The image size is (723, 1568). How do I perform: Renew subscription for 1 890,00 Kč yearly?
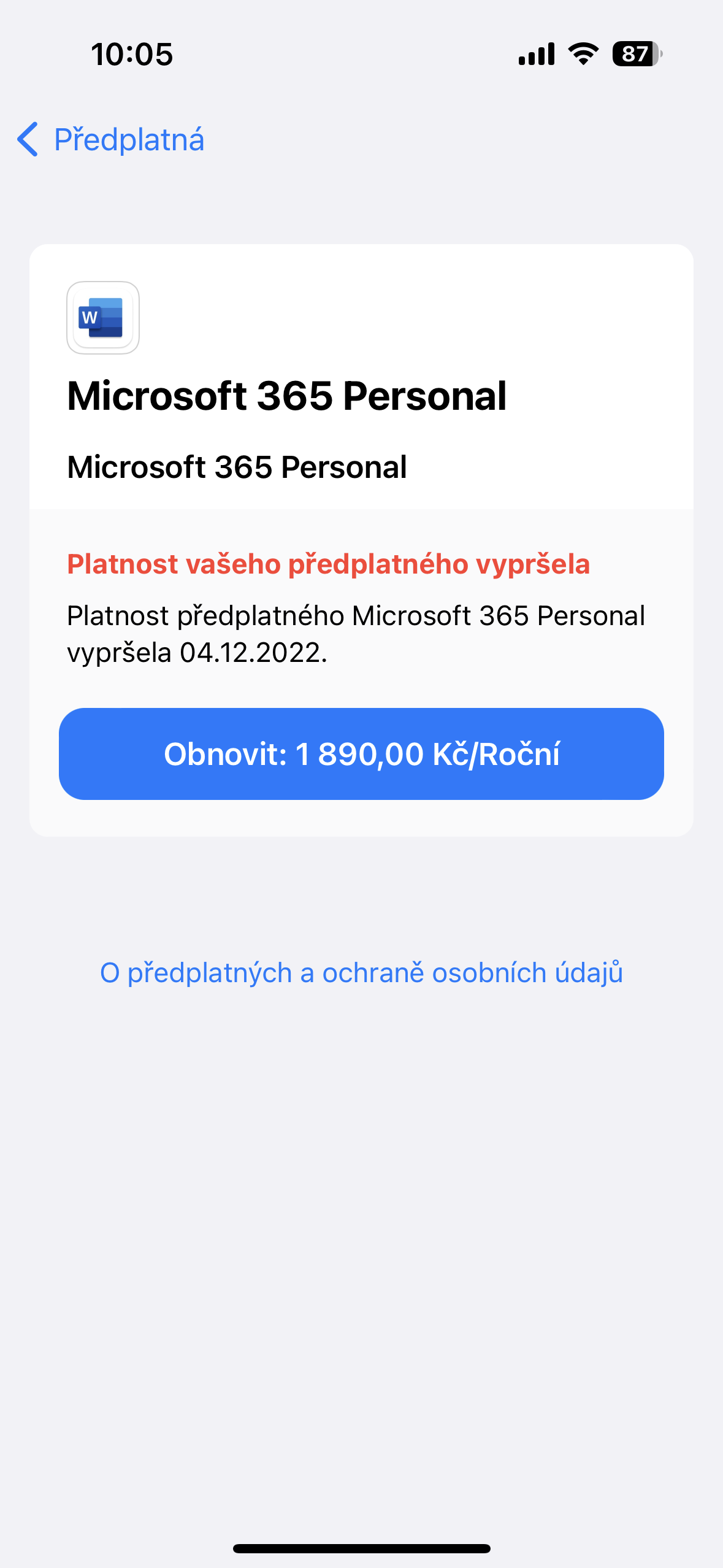click(361, 754)
